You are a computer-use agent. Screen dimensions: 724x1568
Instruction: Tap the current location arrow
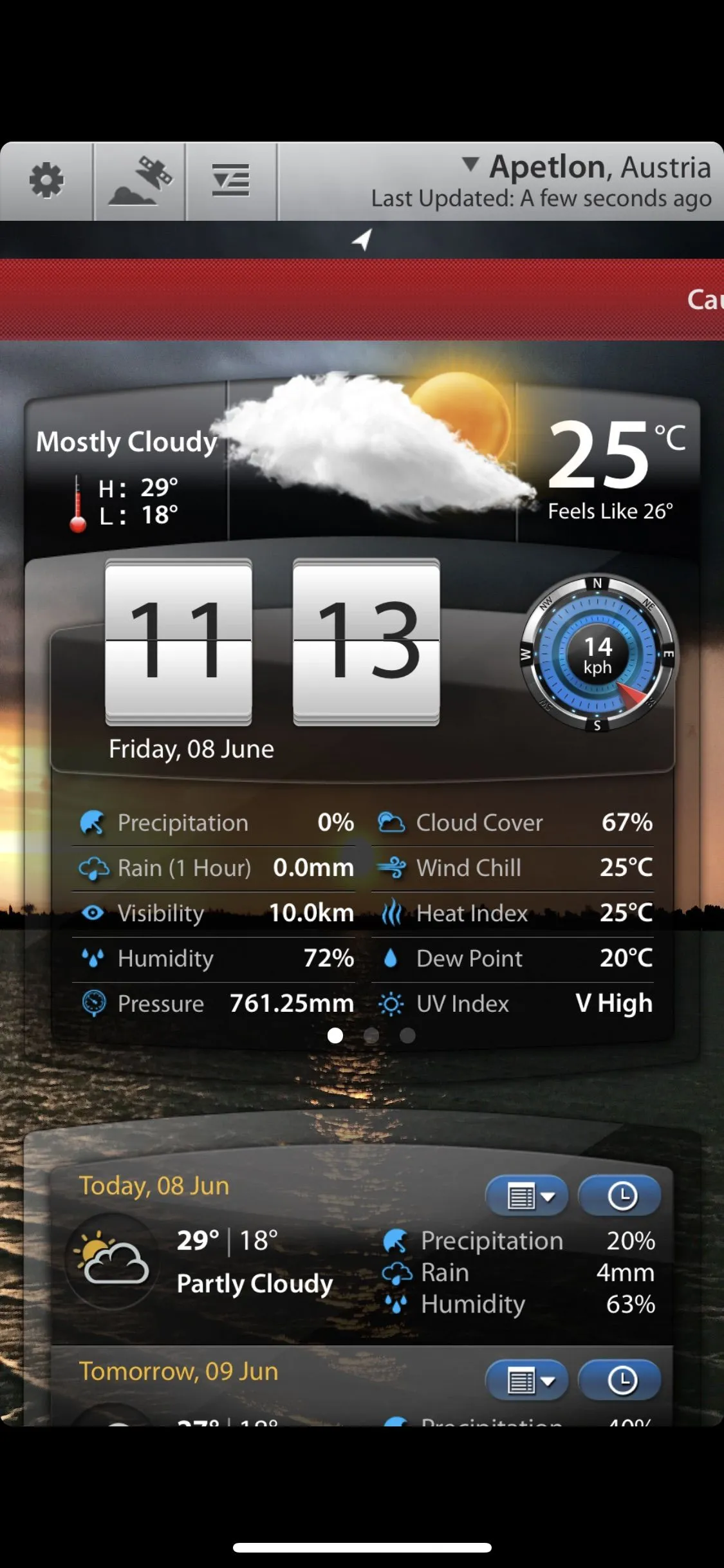pyautogui.click(x=362, y=239)
